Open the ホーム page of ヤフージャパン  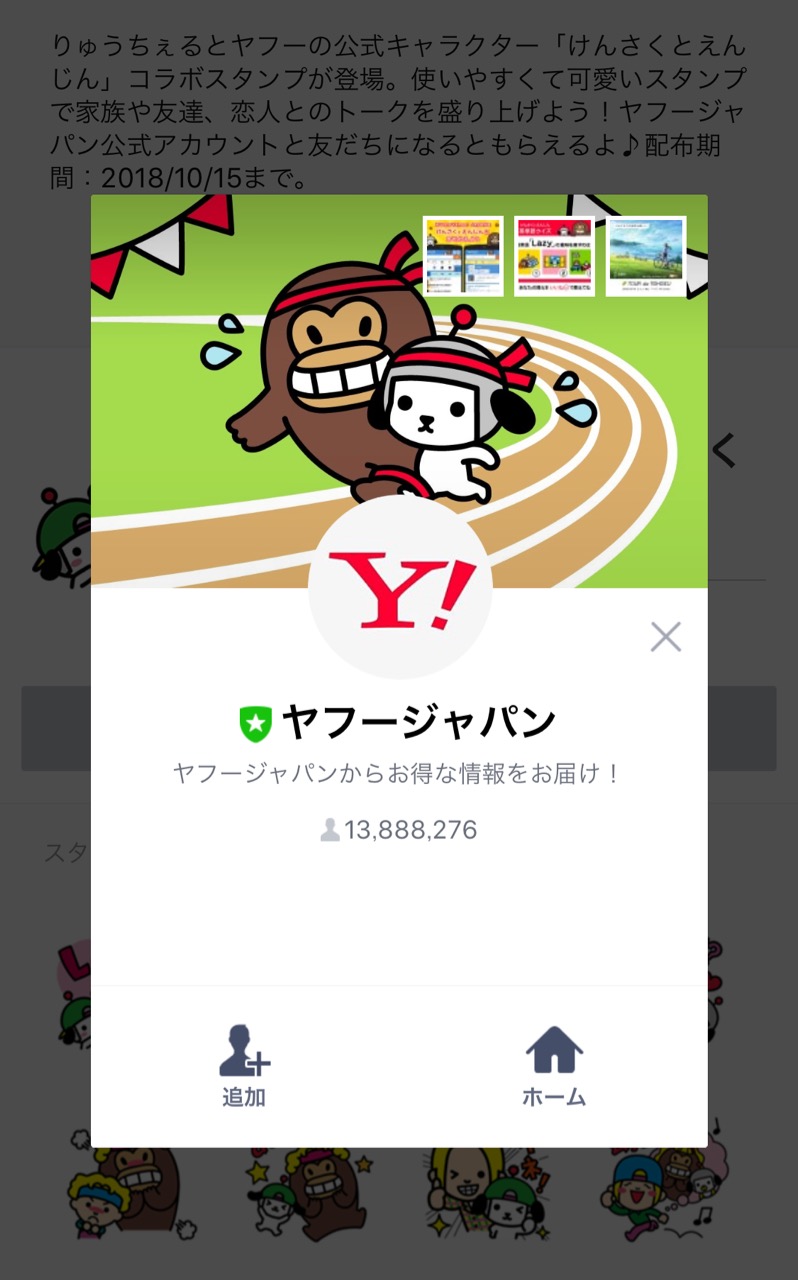[554, 1066]
